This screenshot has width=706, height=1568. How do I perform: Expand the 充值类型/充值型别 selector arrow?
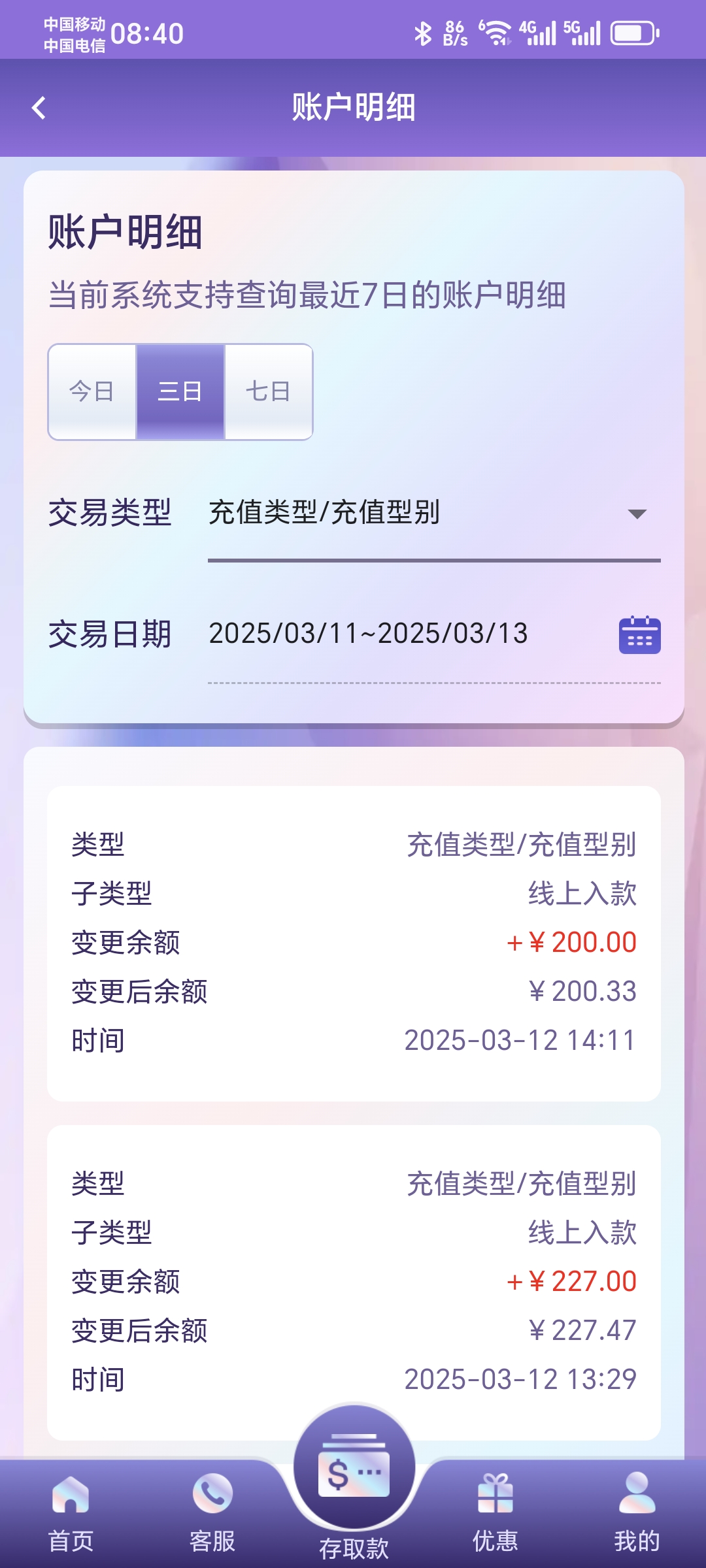pos(638,515)
